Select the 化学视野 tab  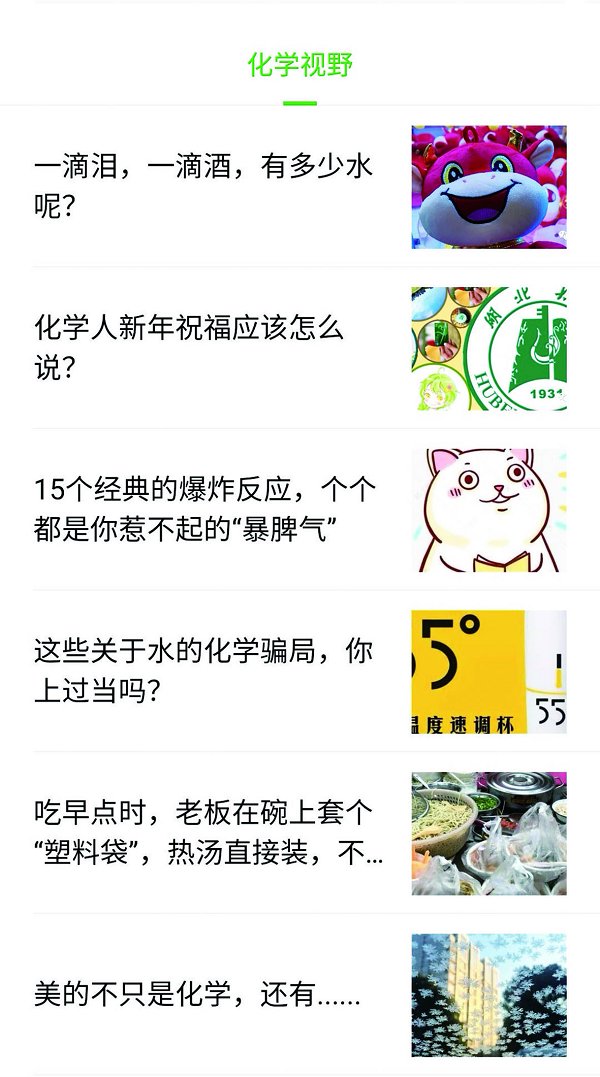click(x=300, y=65)
